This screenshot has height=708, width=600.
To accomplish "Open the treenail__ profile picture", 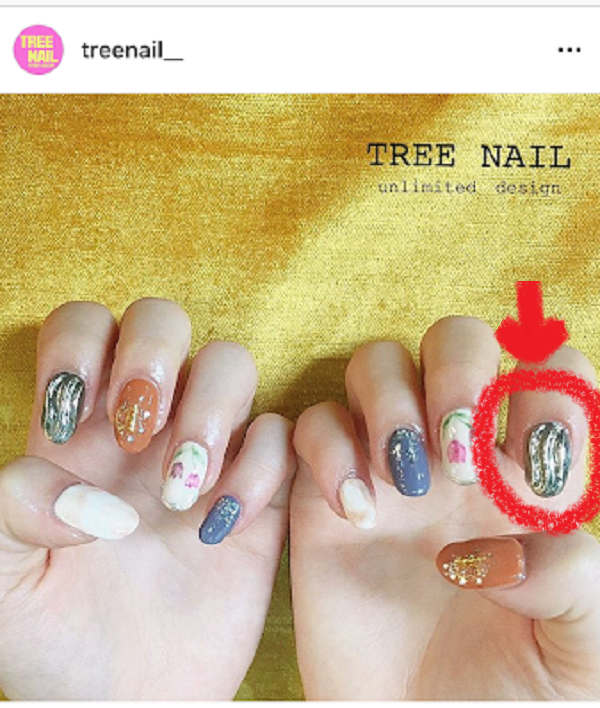I will [38, 50].
